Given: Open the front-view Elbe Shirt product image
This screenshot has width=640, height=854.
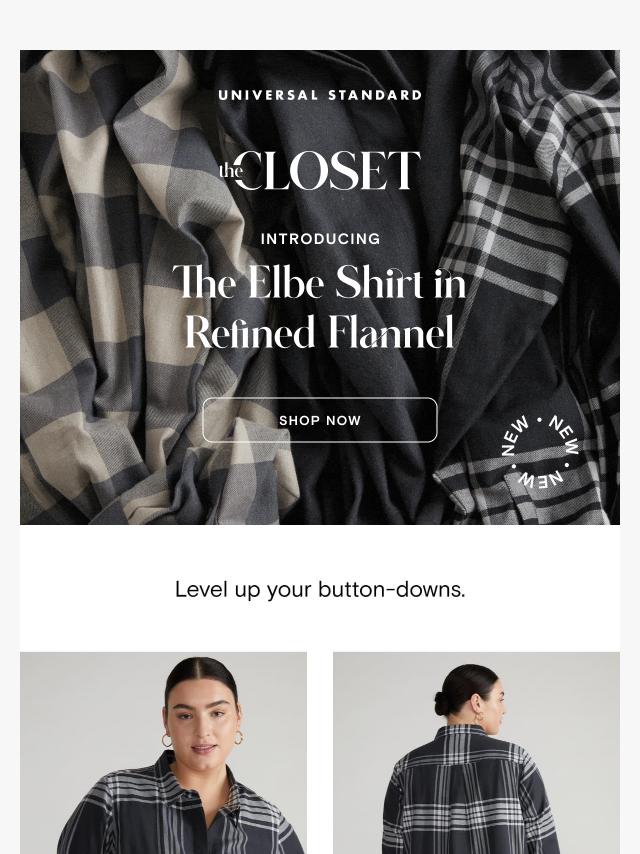Looking at the screenshot, I should pos(163,752).
